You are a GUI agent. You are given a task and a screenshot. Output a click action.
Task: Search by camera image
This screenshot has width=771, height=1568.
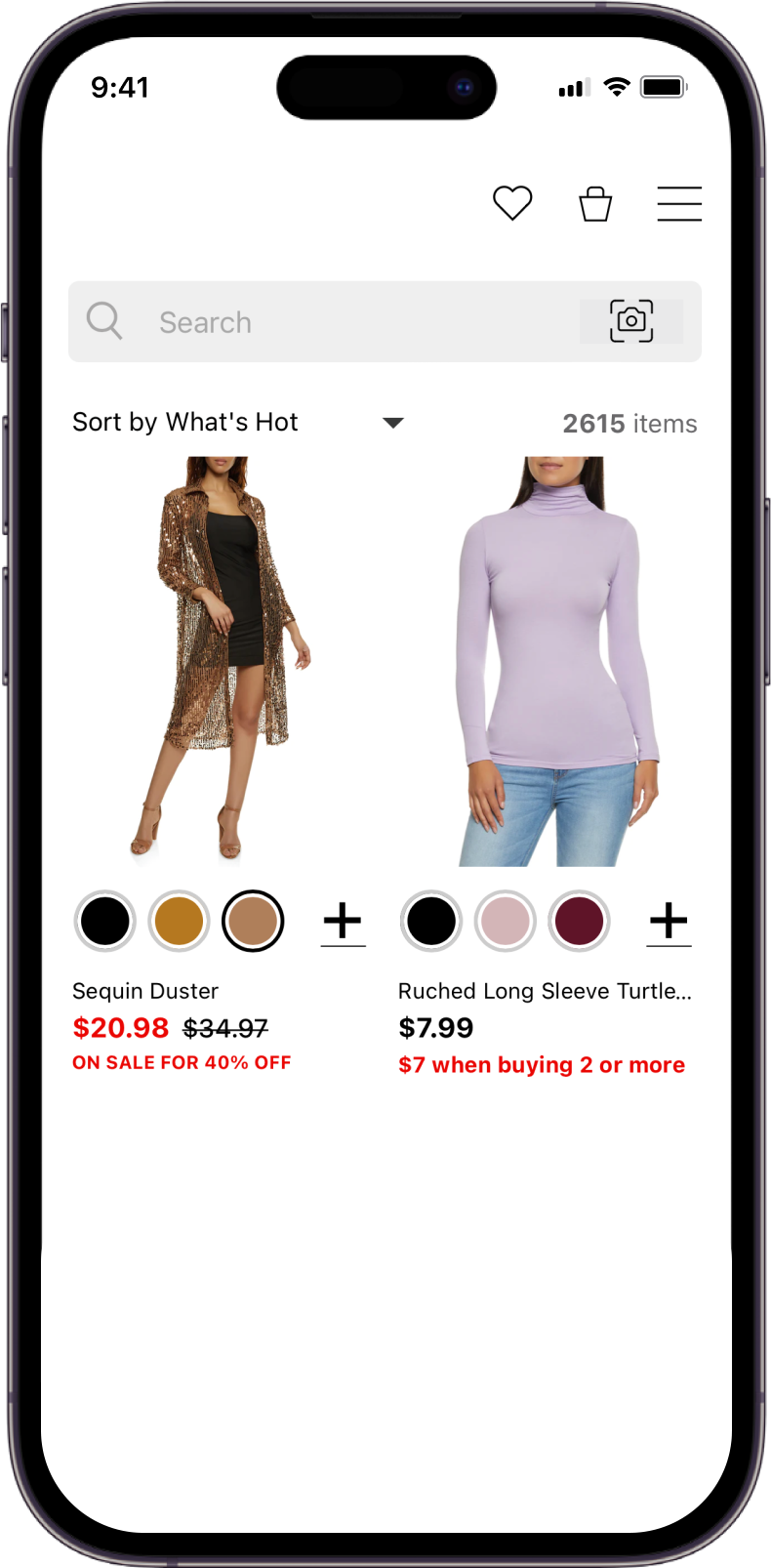(x=631, y=321)
